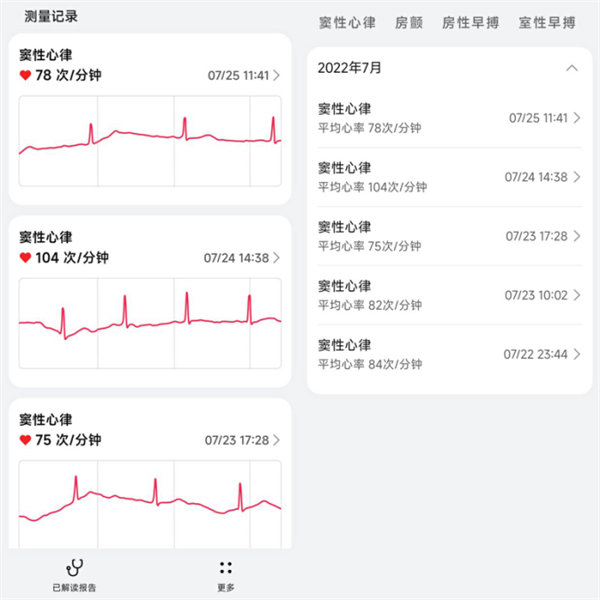Switch to the 窦性心律 filter tab
600x600 pixels.
(347, 22)
